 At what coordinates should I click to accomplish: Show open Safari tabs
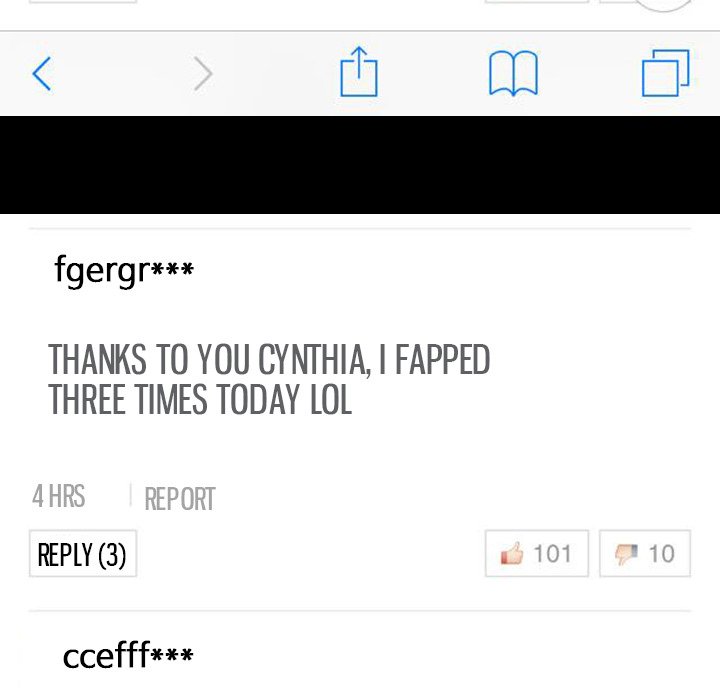point(665,74)
